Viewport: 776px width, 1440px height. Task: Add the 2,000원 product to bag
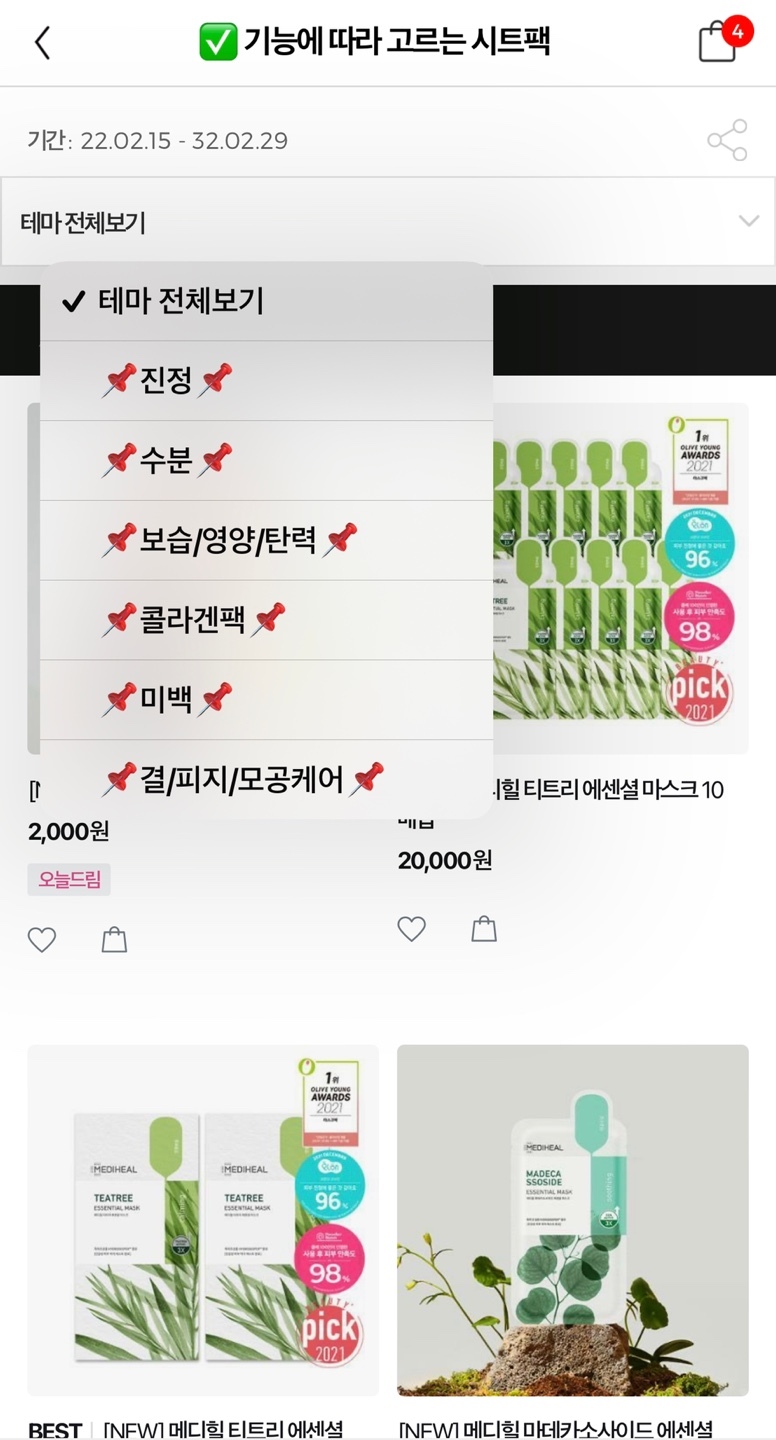pos(115,940)
